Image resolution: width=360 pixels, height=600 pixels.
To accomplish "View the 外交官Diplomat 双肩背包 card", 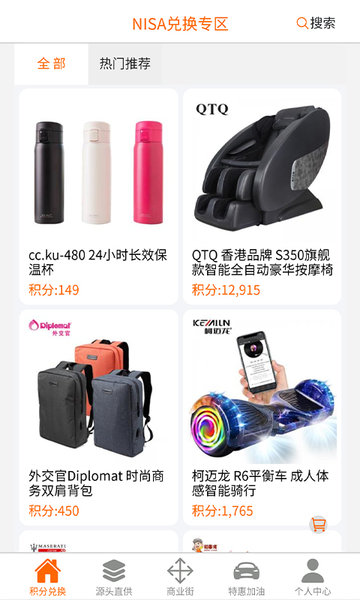I will tap(98, 417).
